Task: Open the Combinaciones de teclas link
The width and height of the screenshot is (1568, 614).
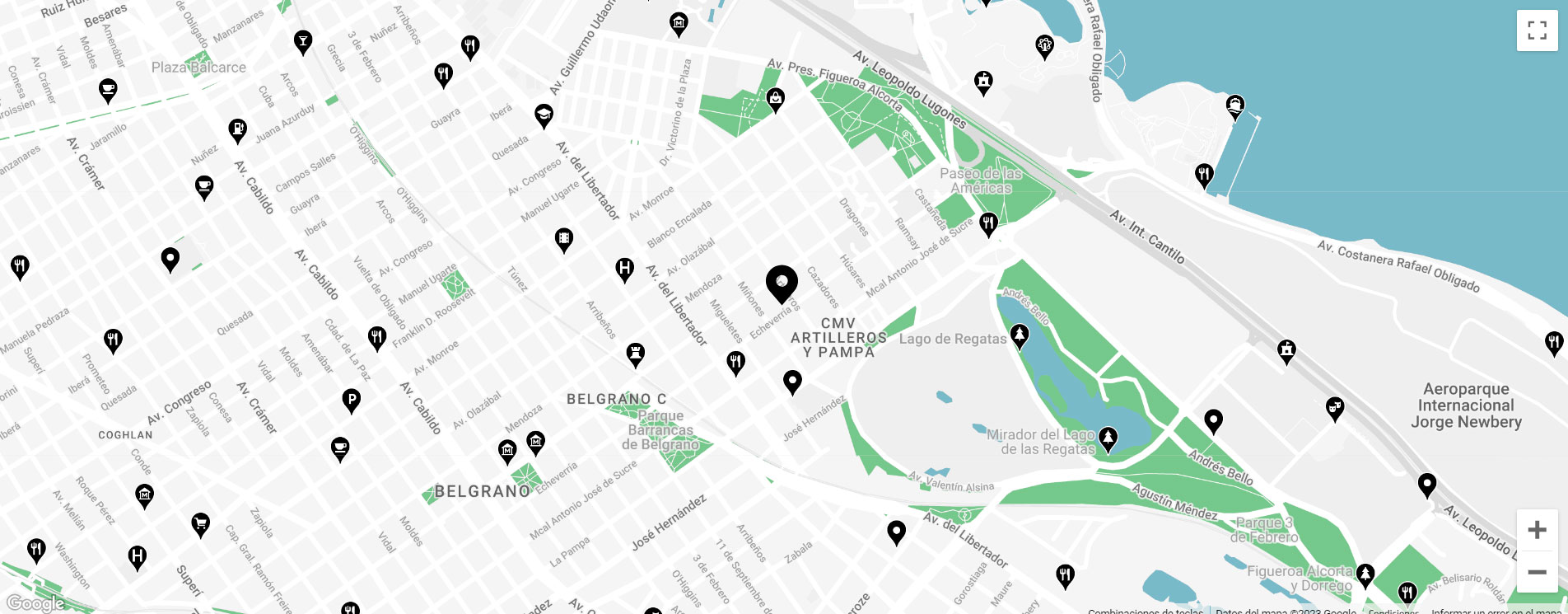Action: 1146,611
